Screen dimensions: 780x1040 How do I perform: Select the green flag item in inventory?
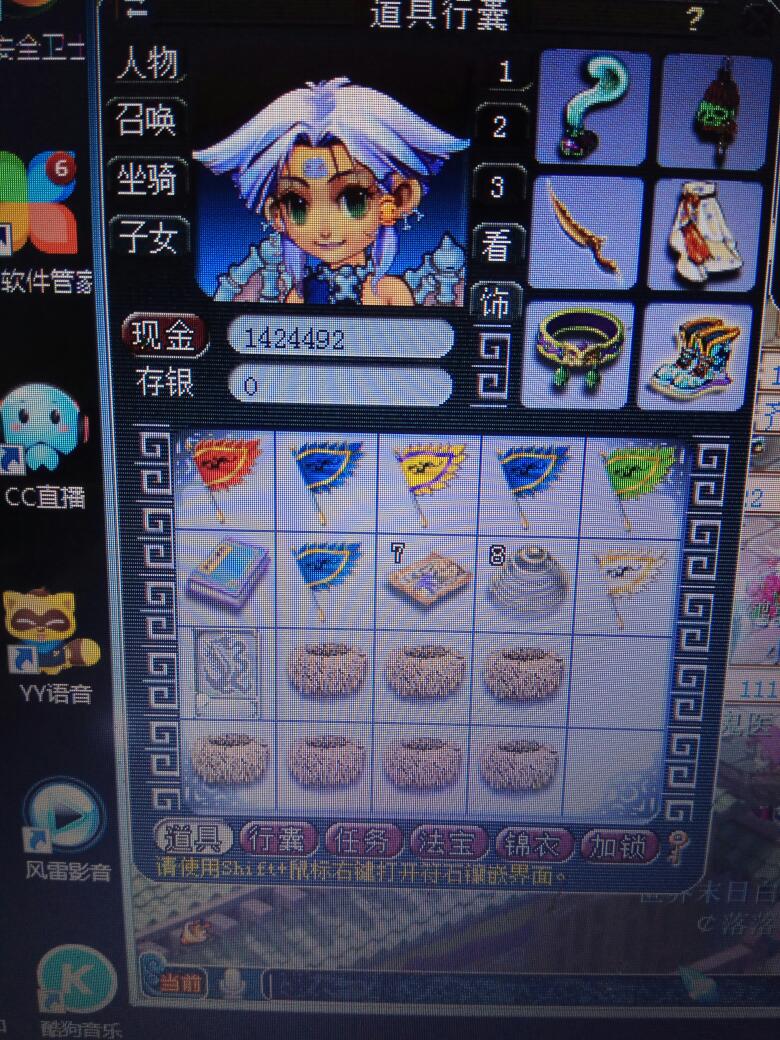point(636,476)
